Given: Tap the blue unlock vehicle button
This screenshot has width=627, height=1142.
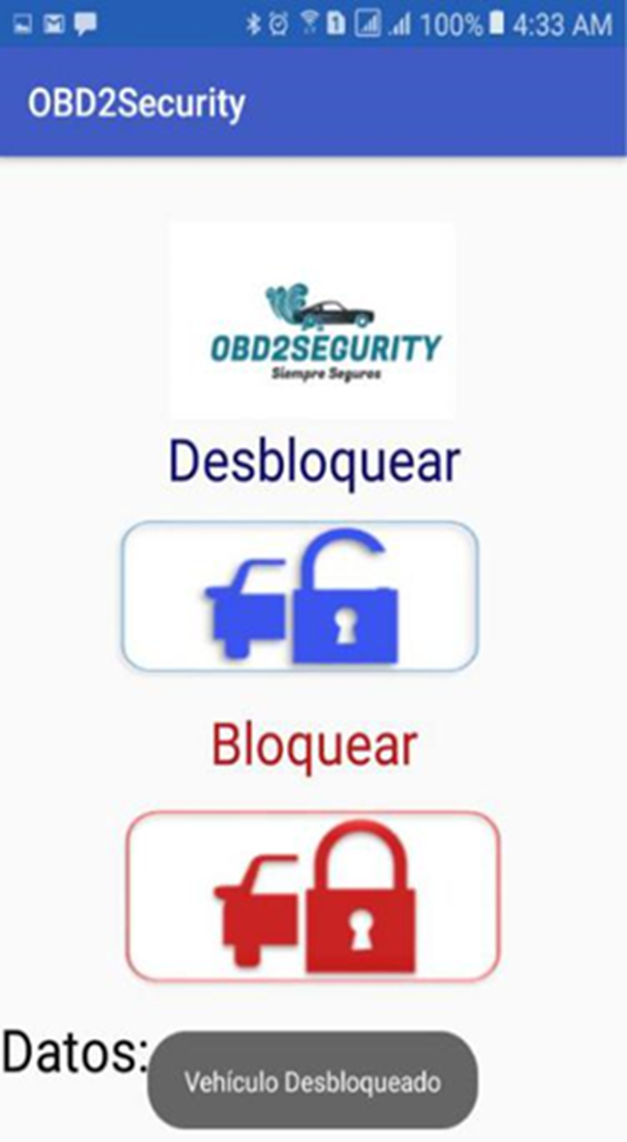Looking at the screenshot, I should [x=300, y=596].
